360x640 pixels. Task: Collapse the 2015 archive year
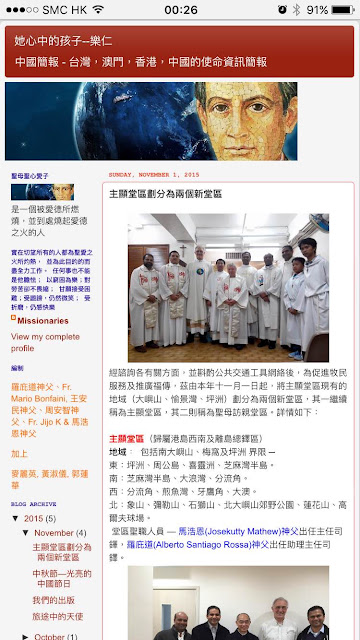tap(16, 519)
